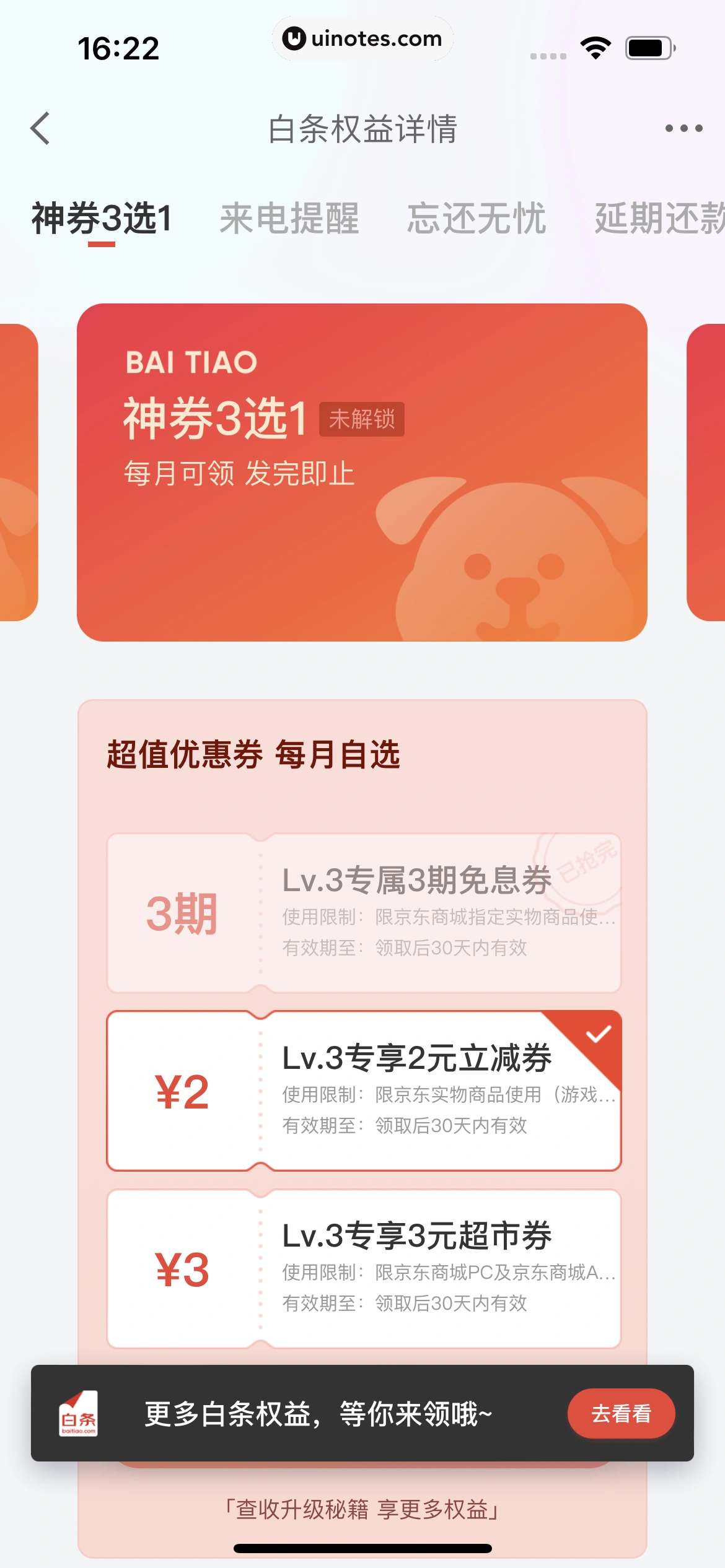725x1568 pixels.
Task: Select the Lv.3专属3期免息券 coupon
Action: click(364, 913)
